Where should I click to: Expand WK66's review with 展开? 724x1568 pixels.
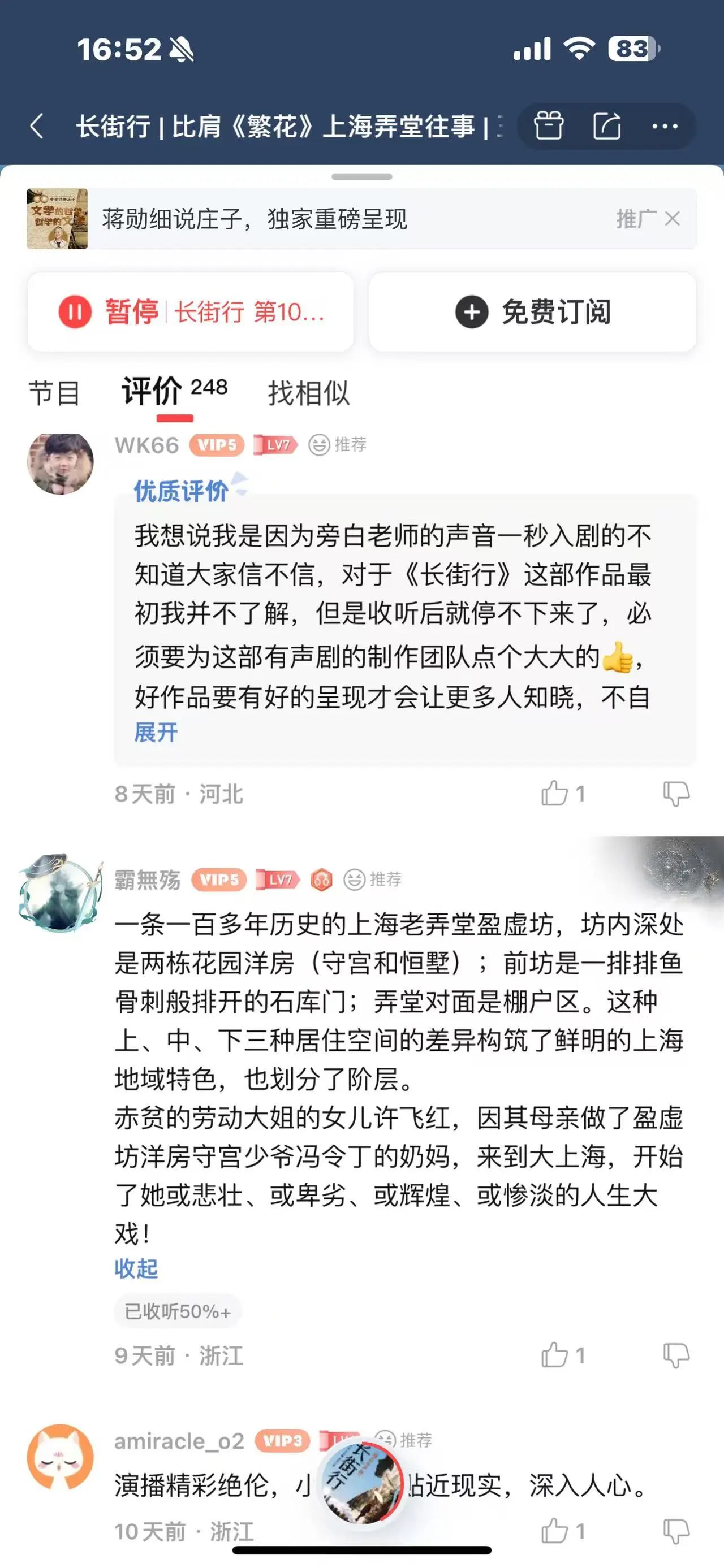click(x=156, y=732)
